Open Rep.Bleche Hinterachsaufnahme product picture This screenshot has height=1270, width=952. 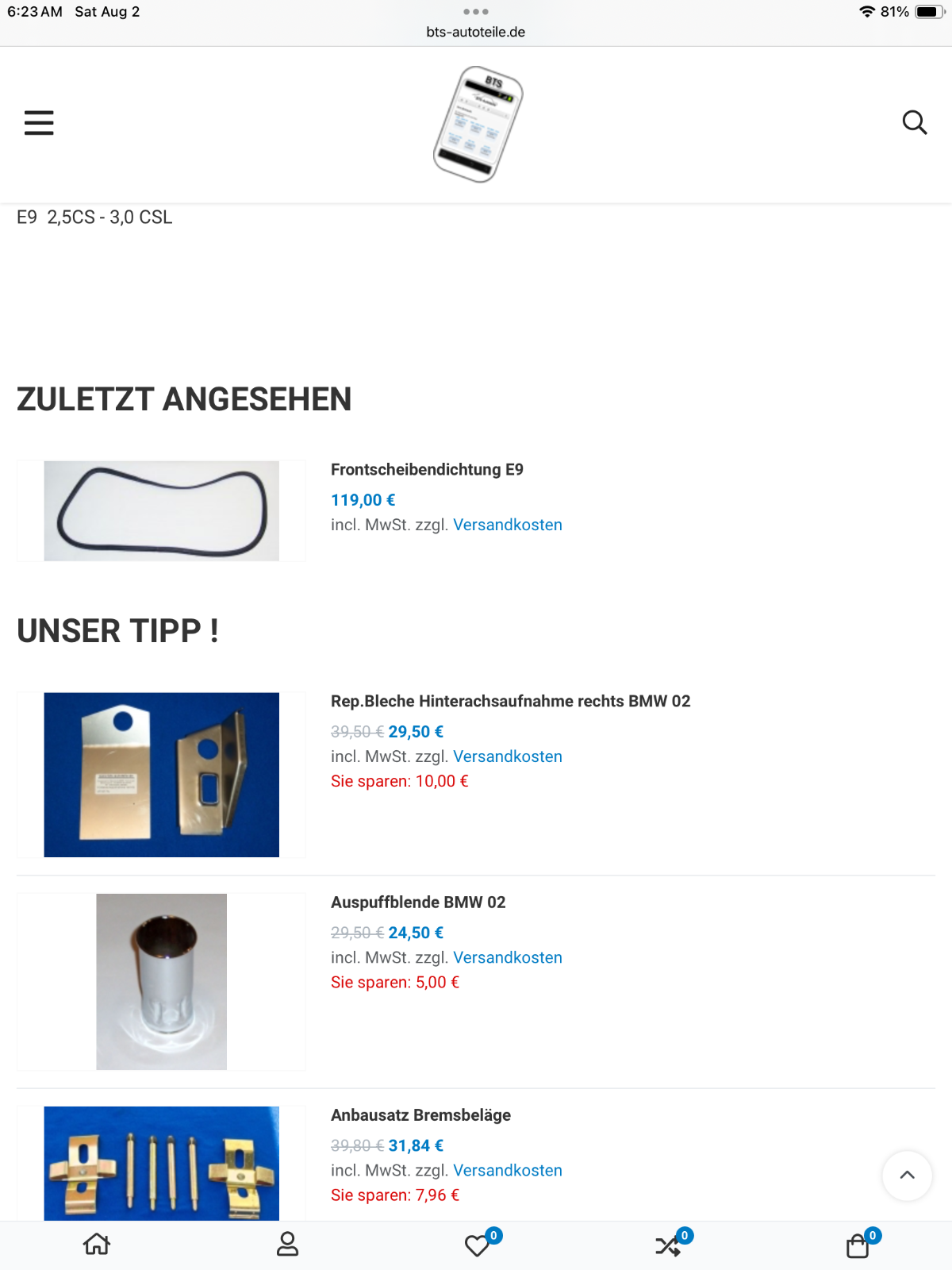[161, 775]
